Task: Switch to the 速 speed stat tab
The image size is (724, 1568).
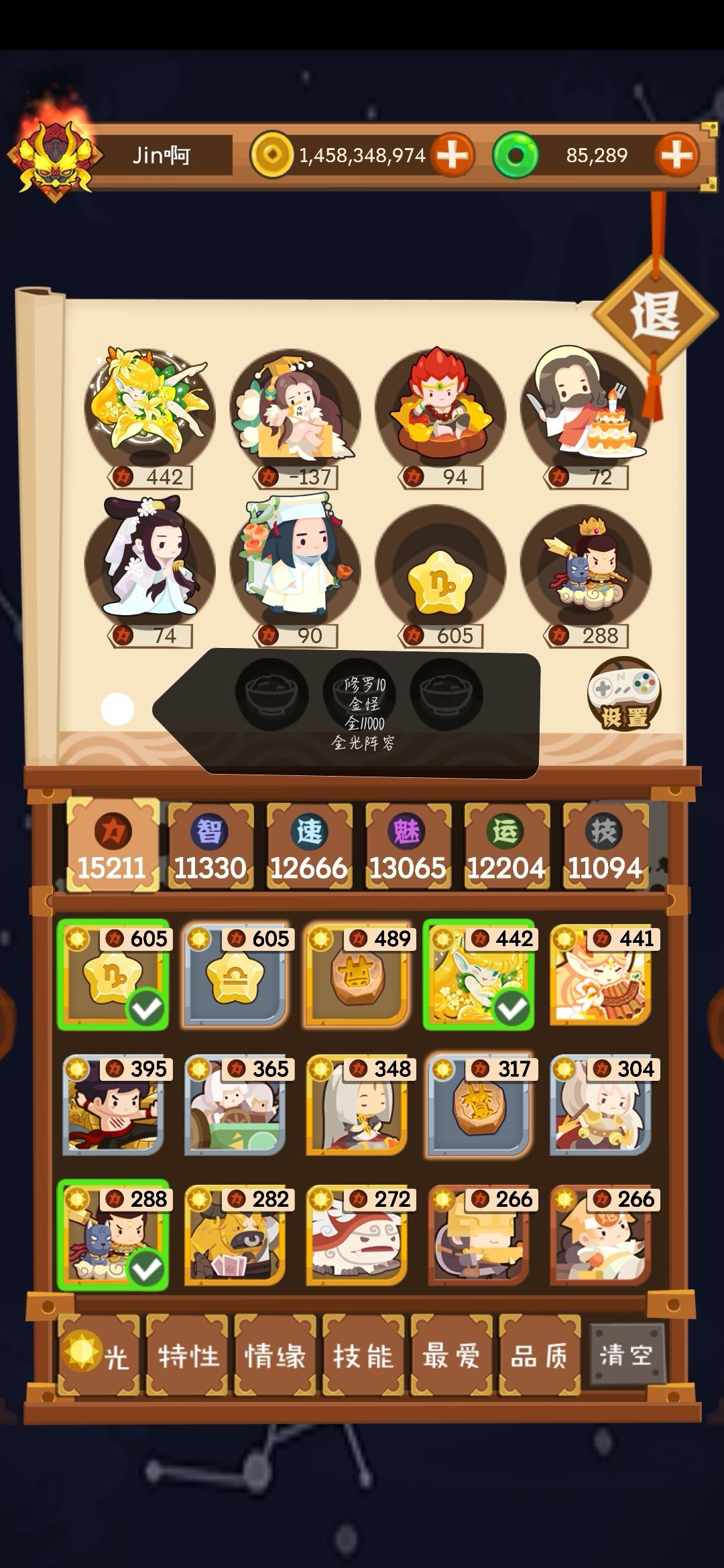Action: tap(309, 831)
